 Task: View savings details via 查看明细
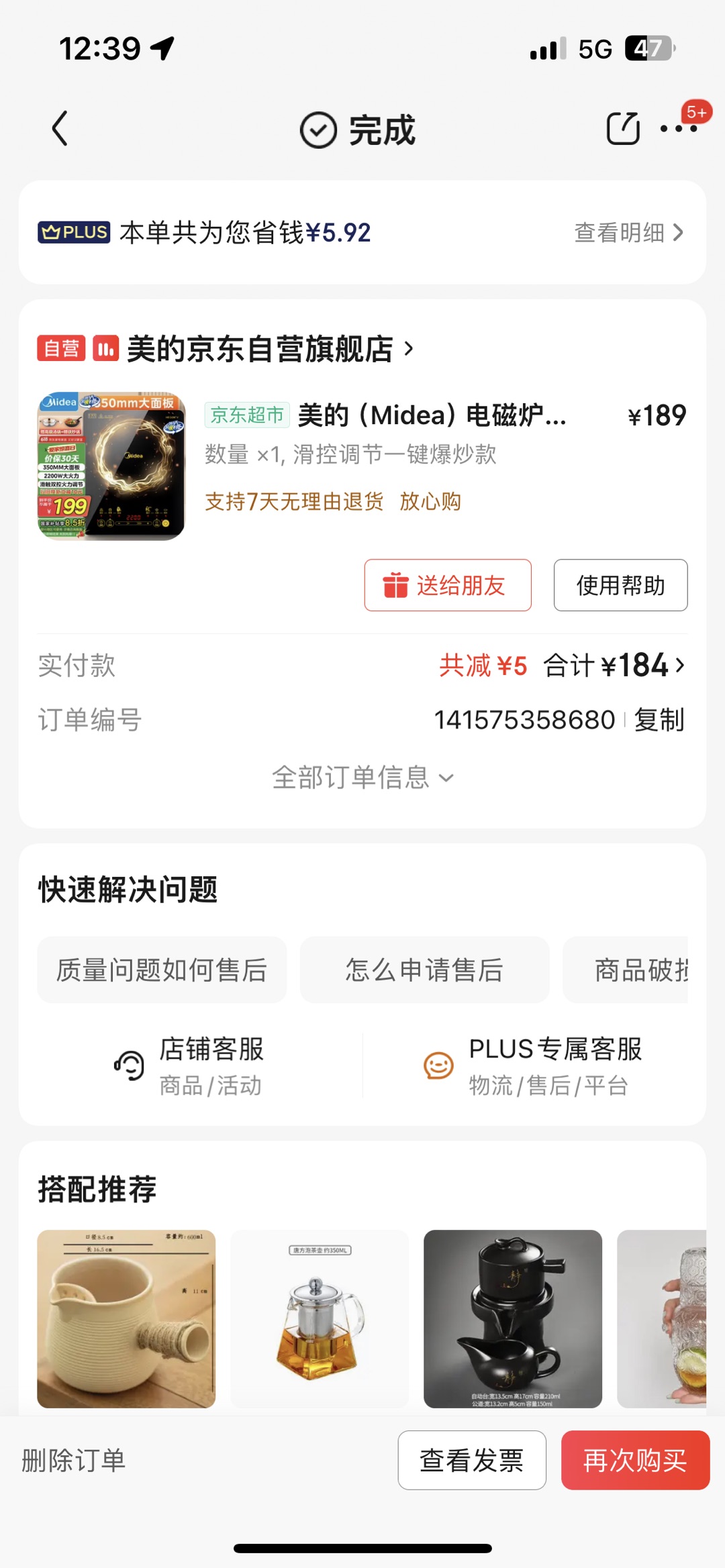point(628,233)
